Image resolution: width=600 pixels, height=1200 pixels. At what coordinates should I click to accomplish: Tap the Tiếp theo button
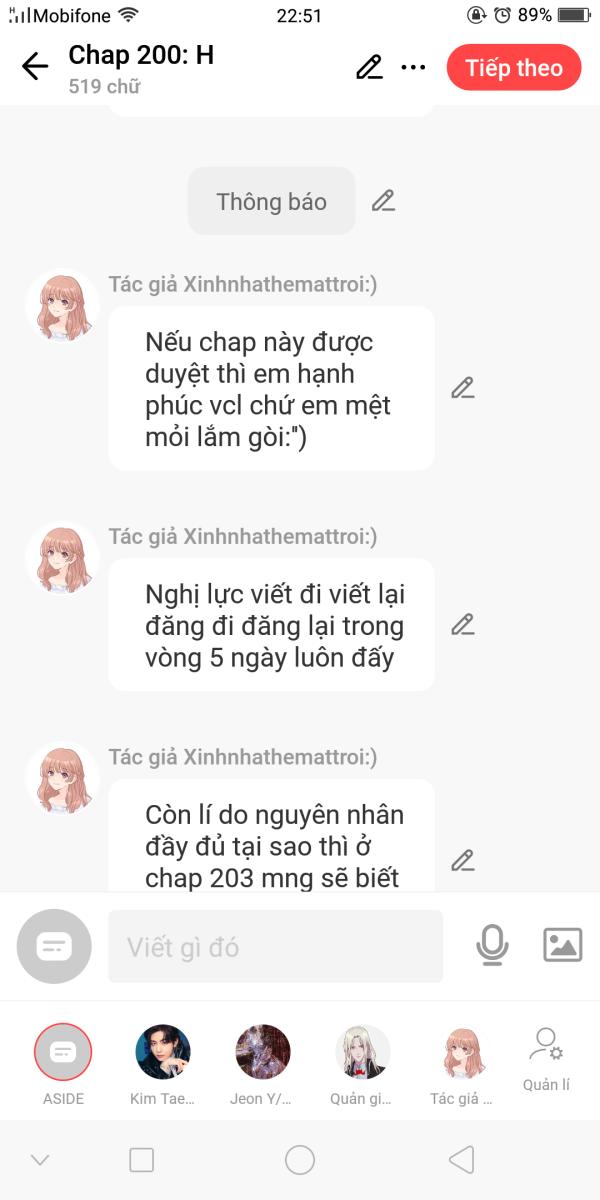(x=514, y=68)
